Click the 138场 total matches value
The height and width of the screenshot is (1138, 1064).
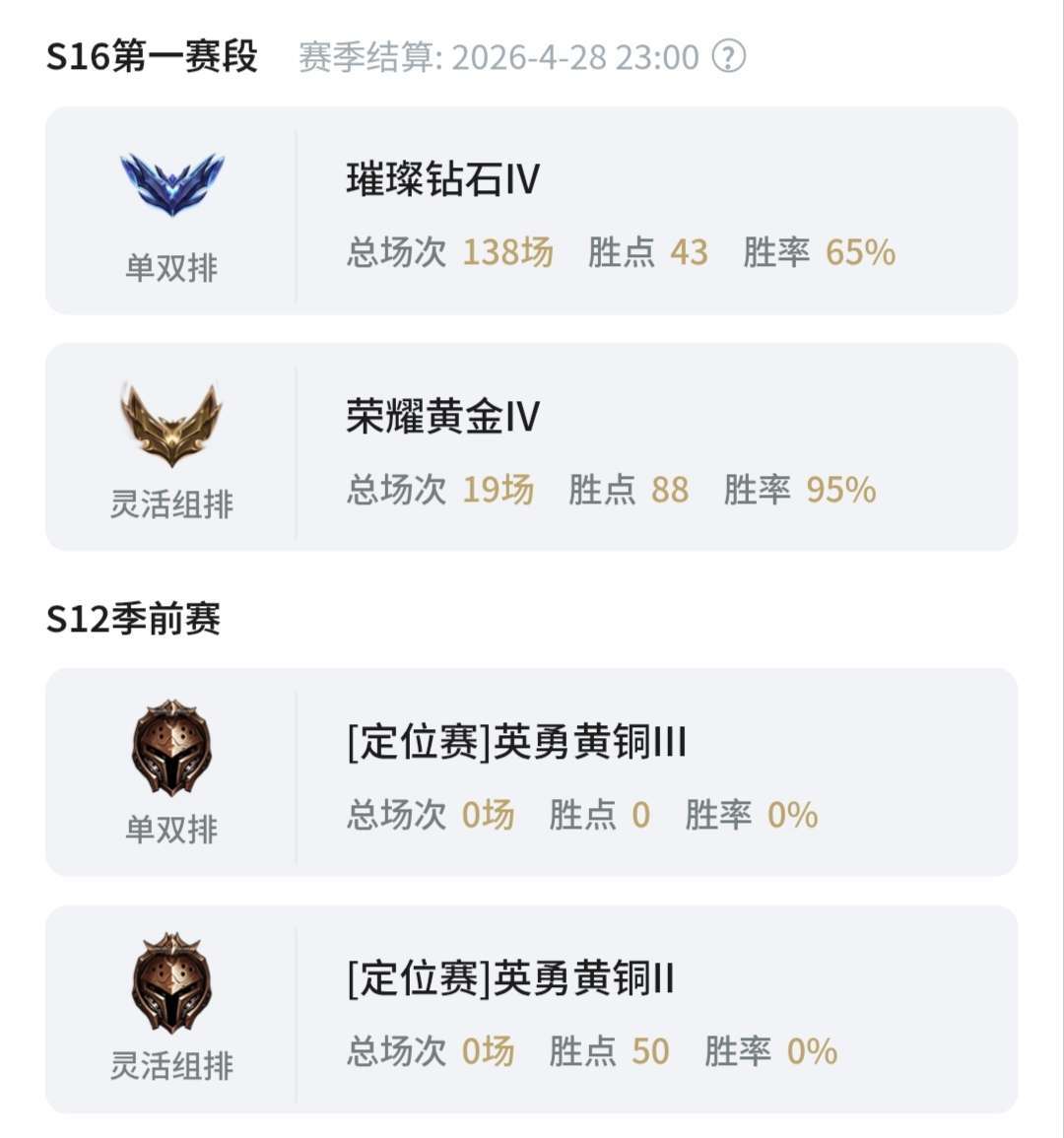point(505,254)
